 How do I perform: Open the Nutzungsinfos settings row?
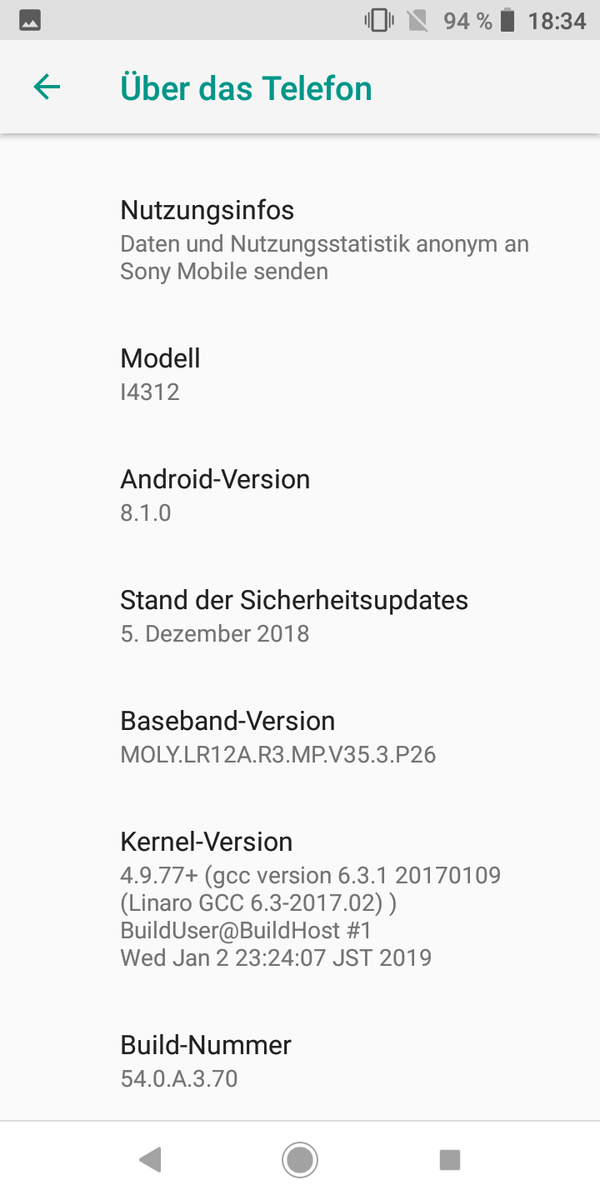(x=300, y=240)
